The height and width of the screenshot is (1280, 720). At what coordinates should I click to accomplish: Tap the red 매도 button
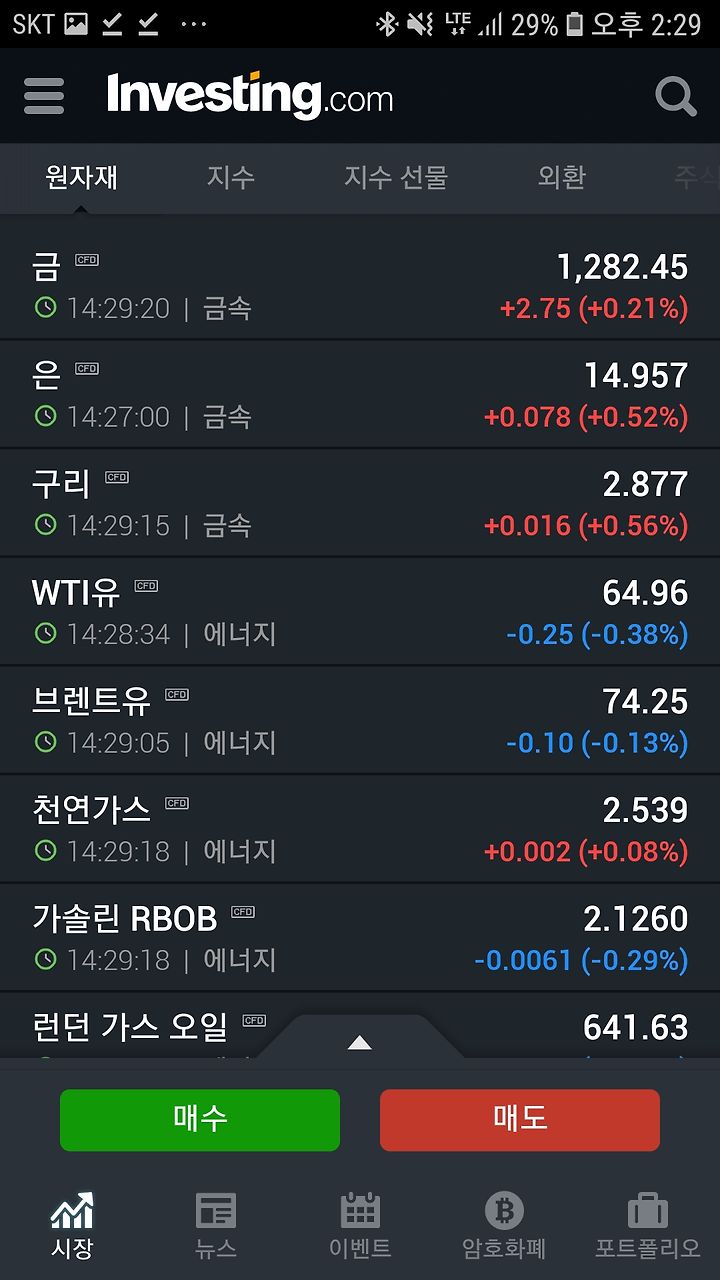point(520,1120)
